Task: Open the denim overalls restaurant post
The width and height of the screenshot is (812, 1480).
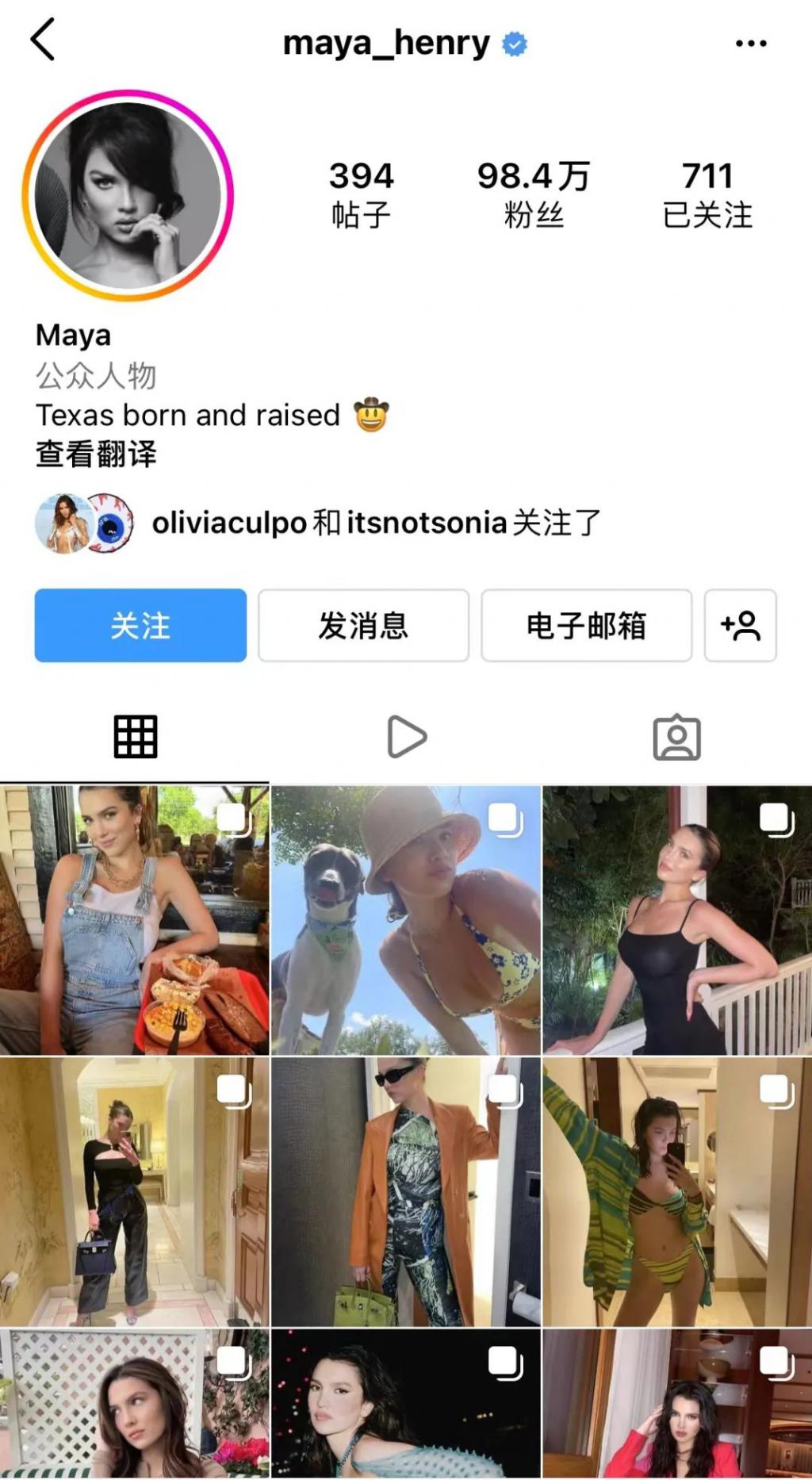Action: [x=134, y=920]
